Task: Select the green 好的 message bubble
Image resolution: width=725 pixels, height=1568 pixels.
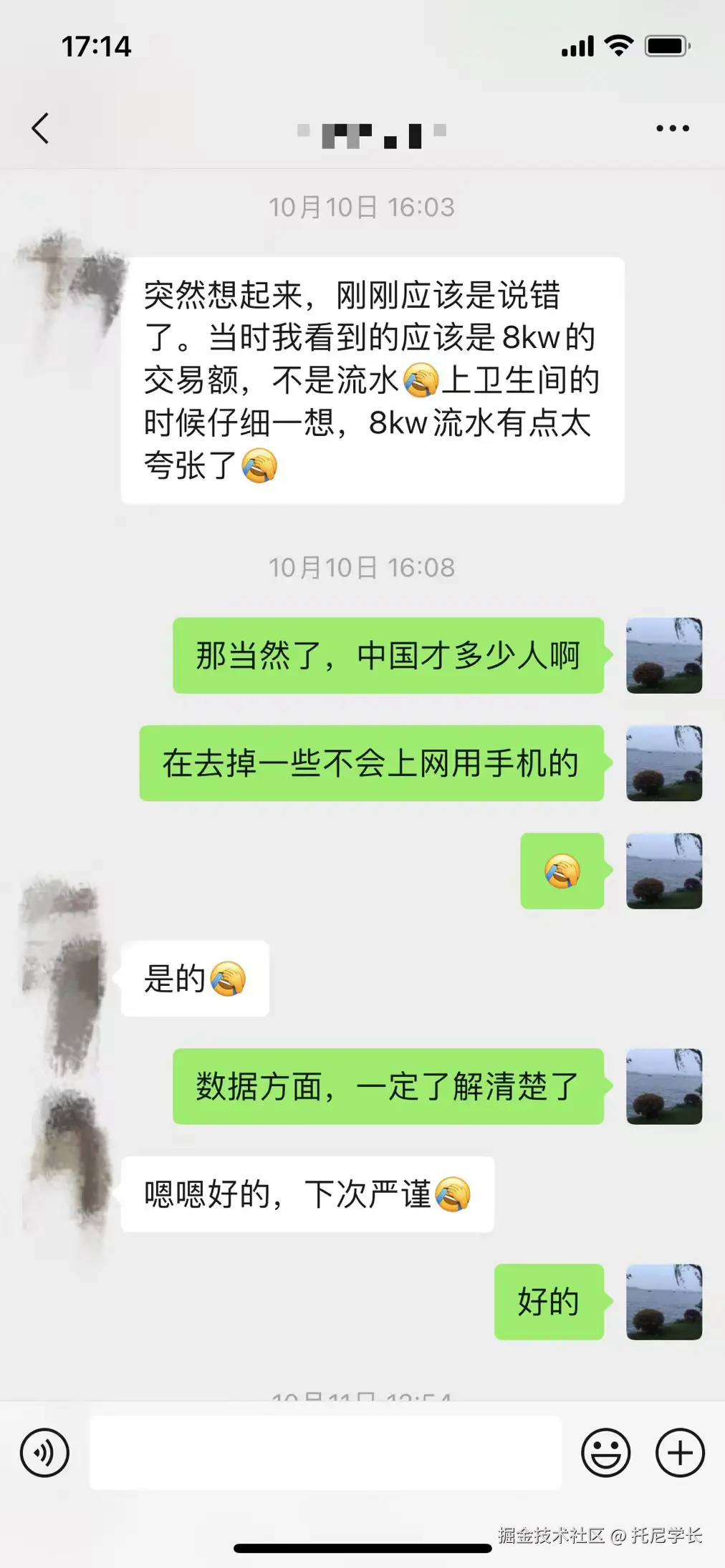Action: 548,1302
